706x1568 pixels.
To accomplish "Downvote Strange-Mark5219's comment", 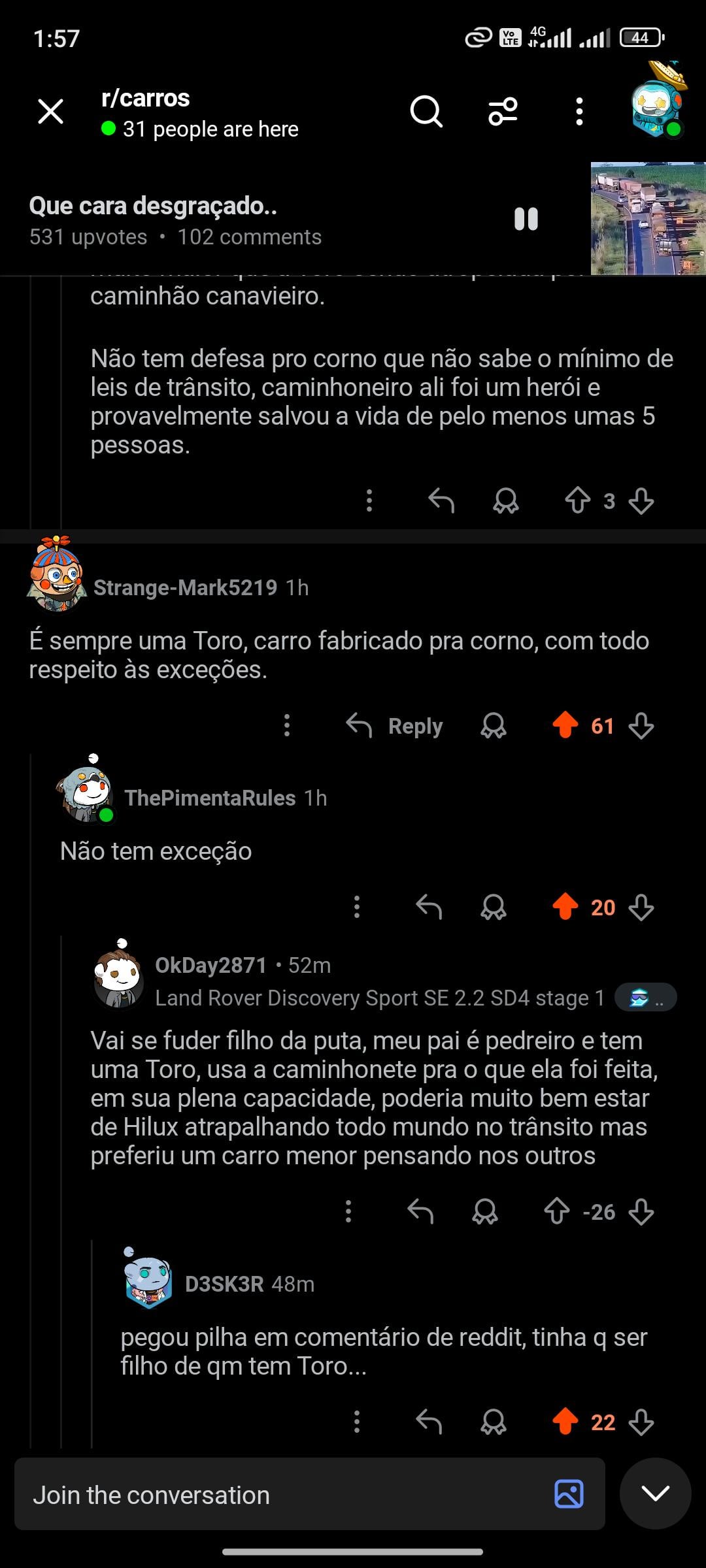I will (x=641, y=725).
